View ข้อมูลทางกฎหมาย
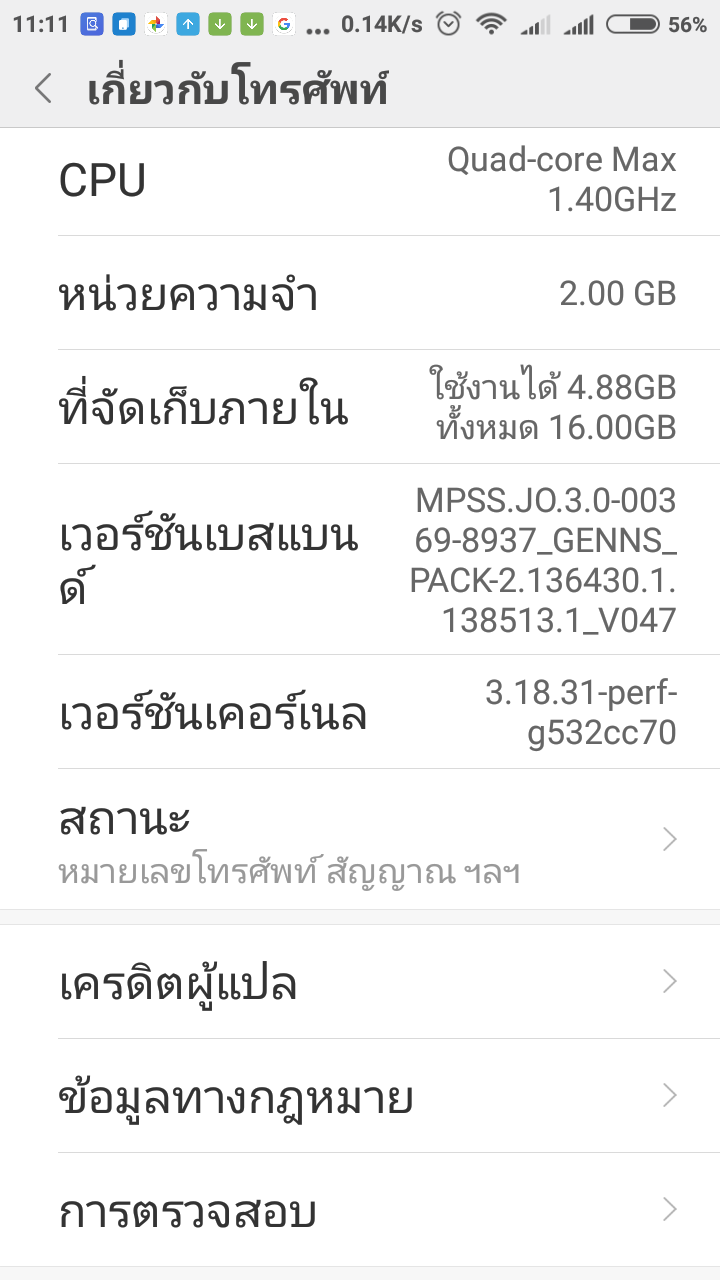The height and width of the screenshot is (1280, 720). (x=360, y=1096)
